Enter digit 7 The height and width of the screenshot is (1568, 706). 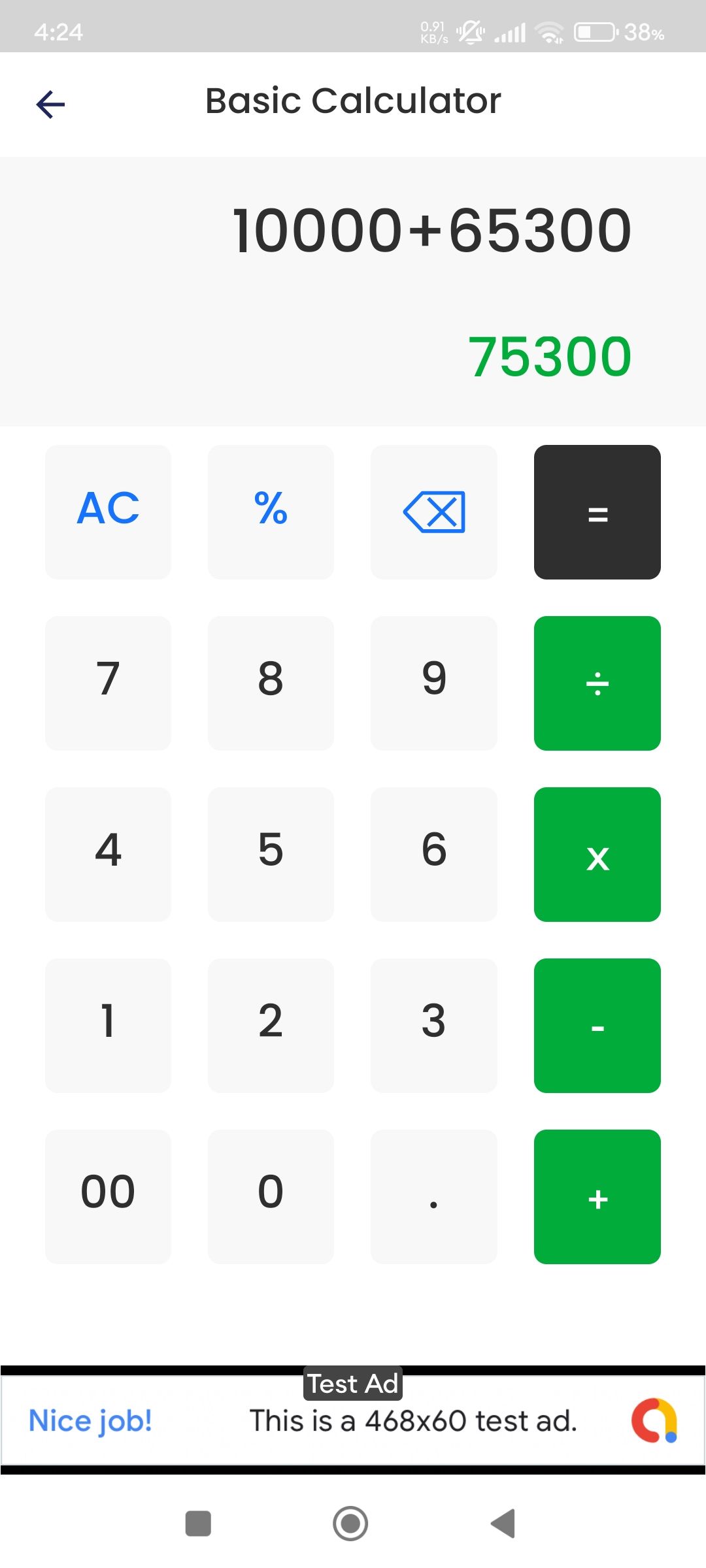pyautogui.click(x=108, y=683)
